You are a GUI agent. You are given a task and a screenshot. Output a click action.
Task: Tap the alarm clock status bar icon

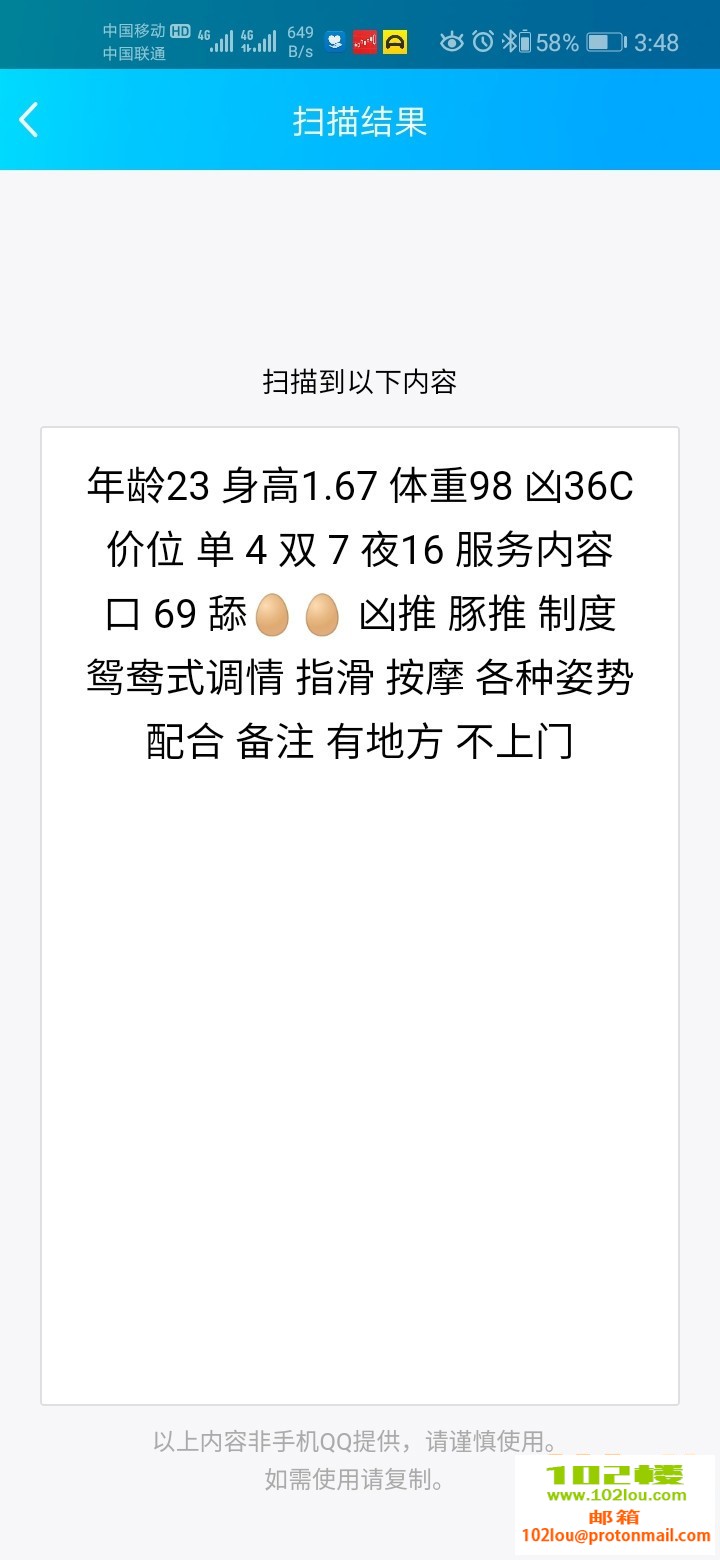click(484, 41)
